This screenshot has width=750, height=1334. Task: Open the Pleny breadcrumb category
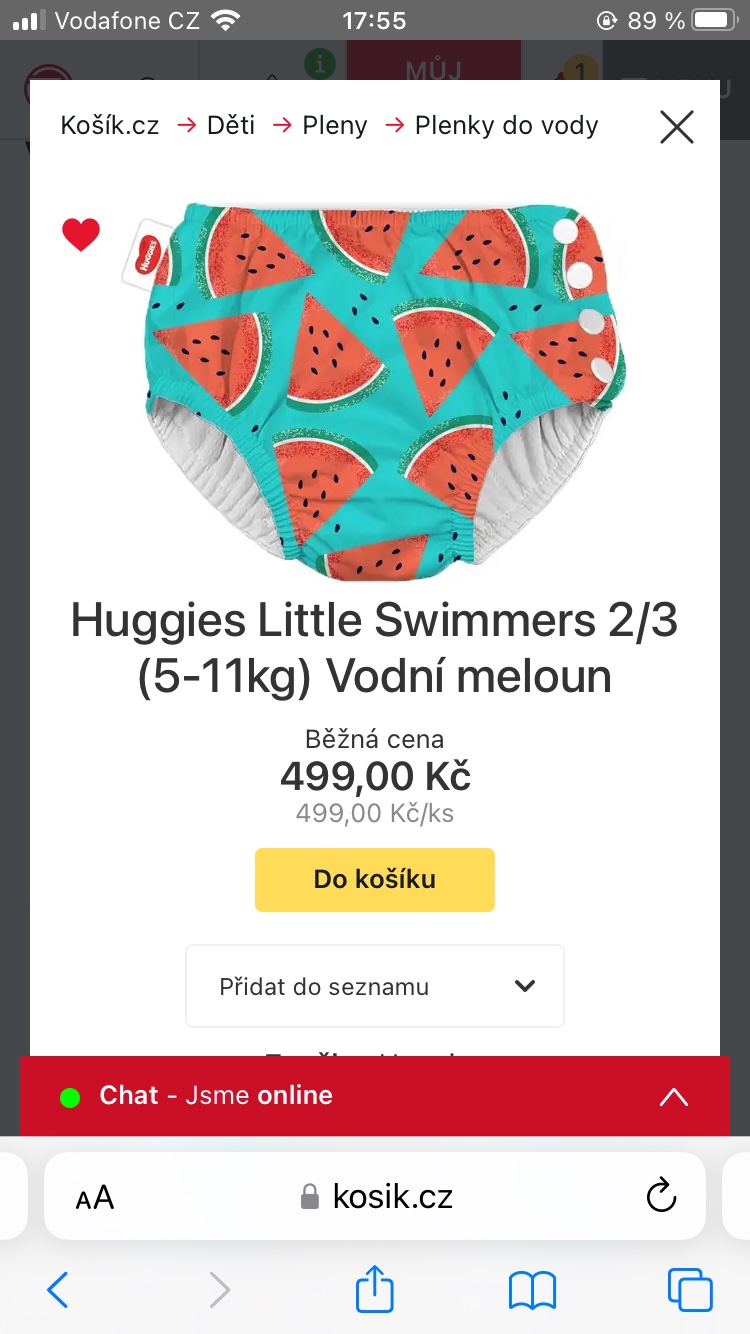pyautogui.click(x=335, y=126)
